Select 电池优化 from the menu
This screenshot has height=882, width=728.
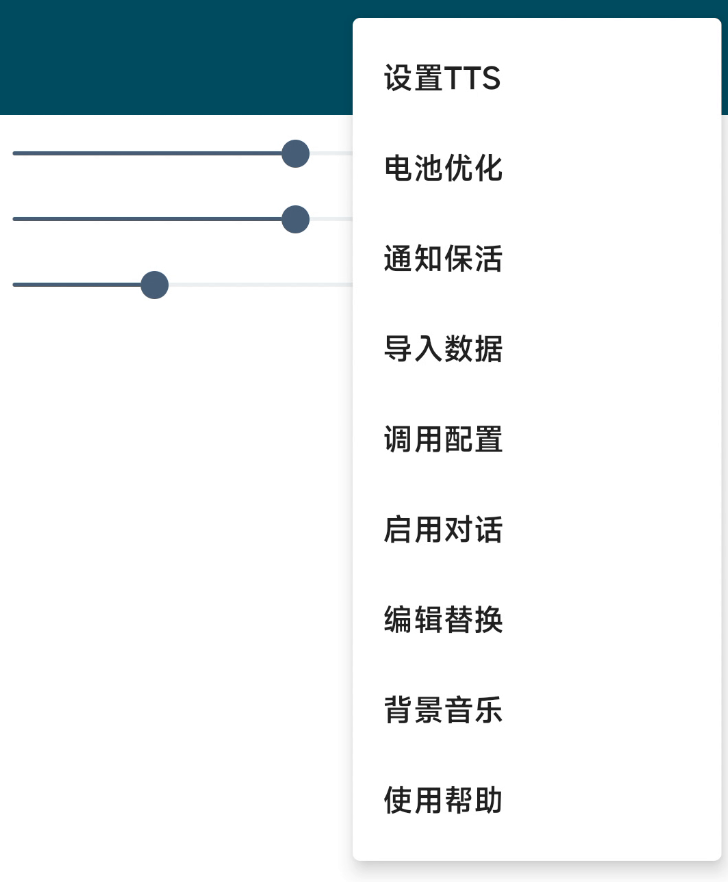(x=443, y=168)
